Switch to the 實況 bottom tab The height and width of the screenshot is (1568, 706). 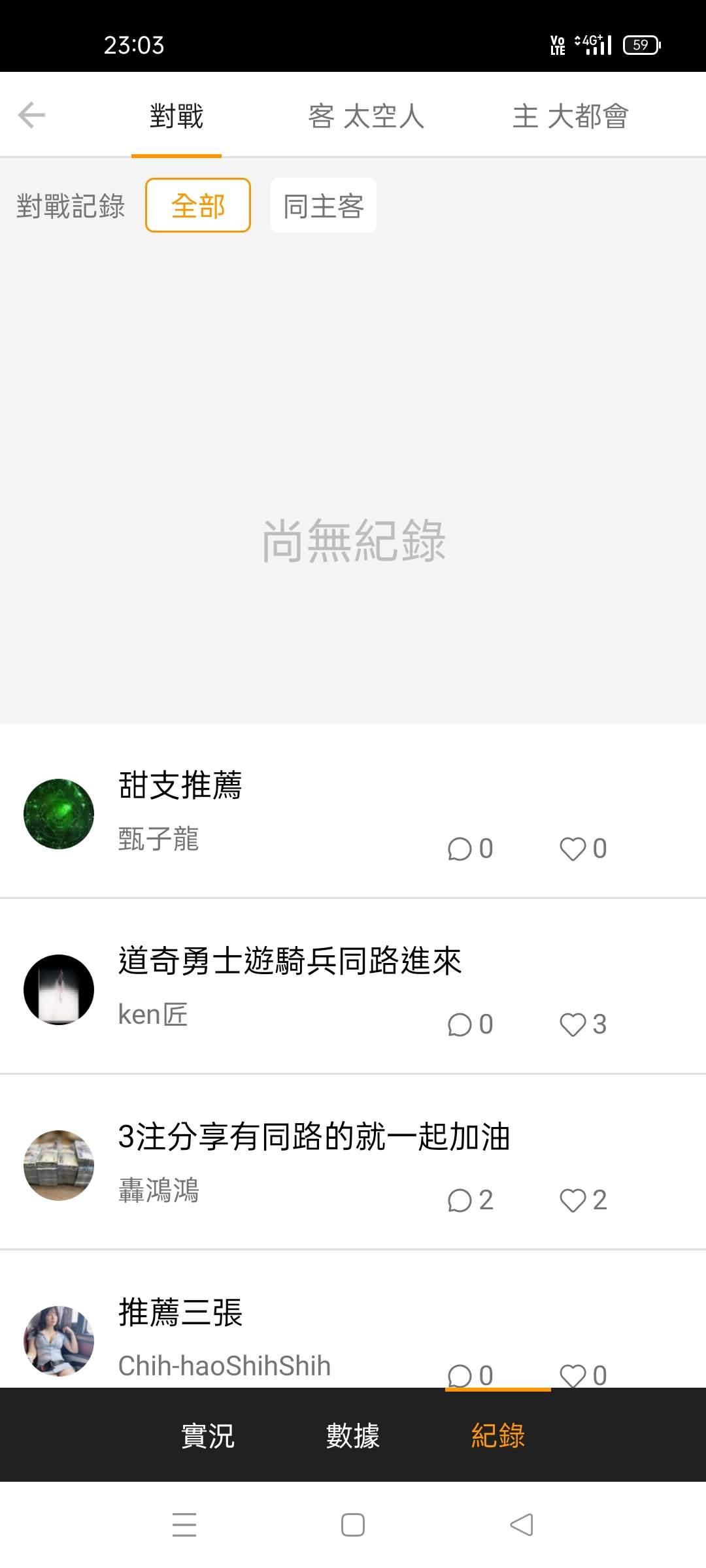click(208, 1436)
